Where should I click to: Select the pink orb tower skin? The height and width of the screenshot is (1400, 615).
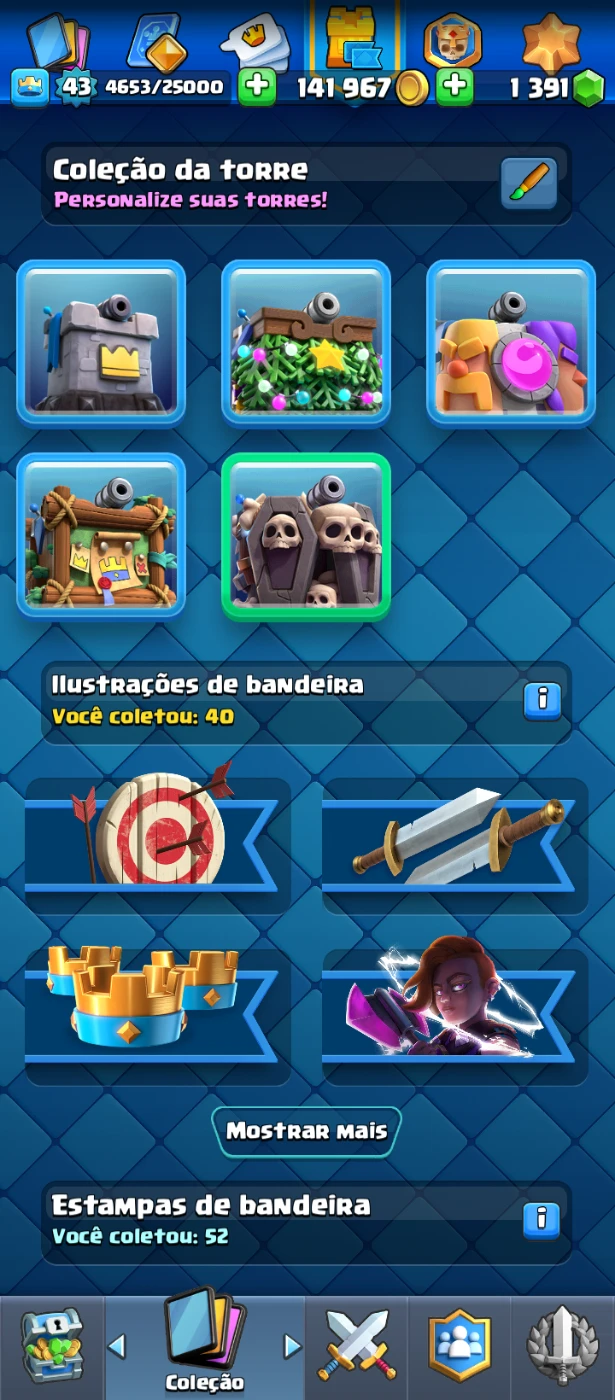[511, 344]
